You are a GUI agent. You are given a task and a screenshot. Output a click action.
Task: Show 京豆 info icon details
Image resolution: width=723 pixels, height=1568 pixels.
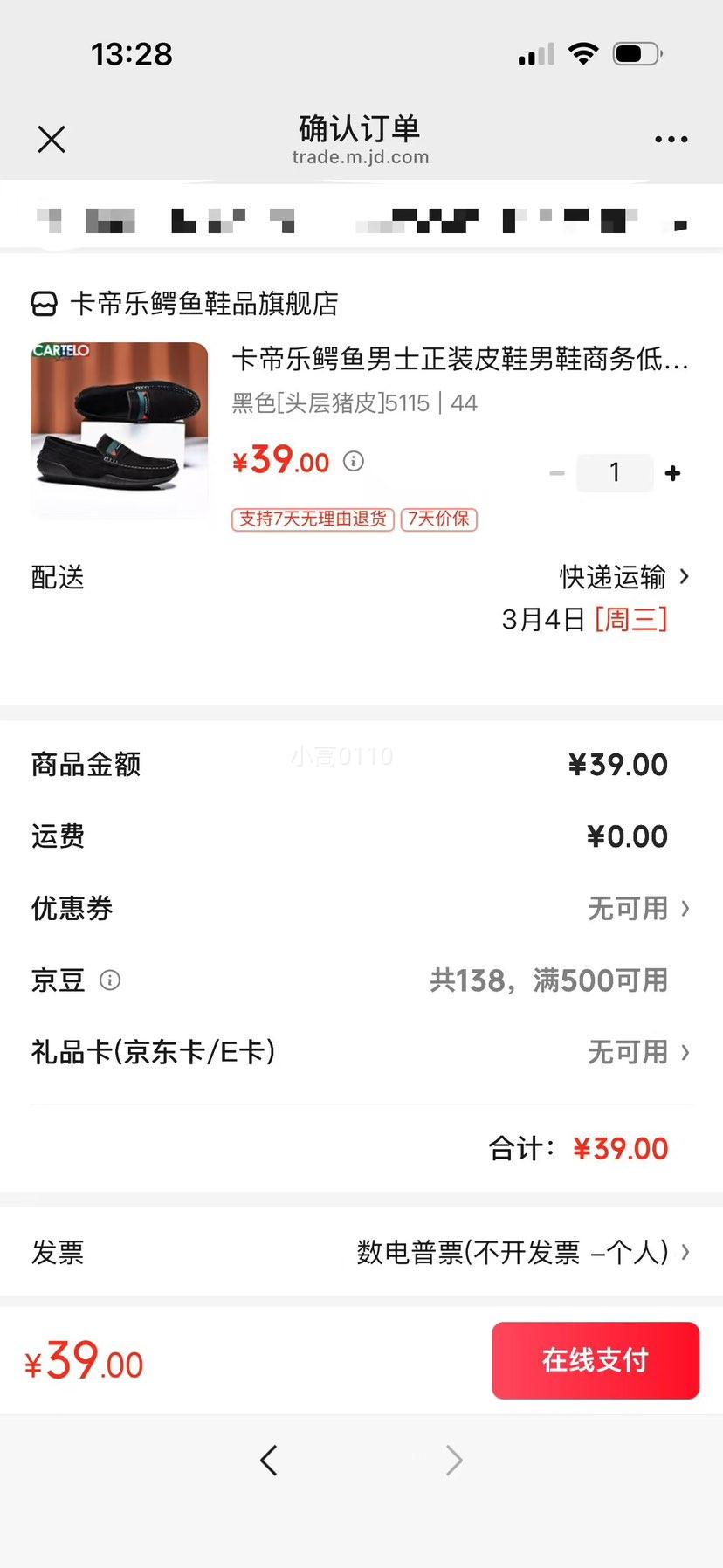(110, 980)
